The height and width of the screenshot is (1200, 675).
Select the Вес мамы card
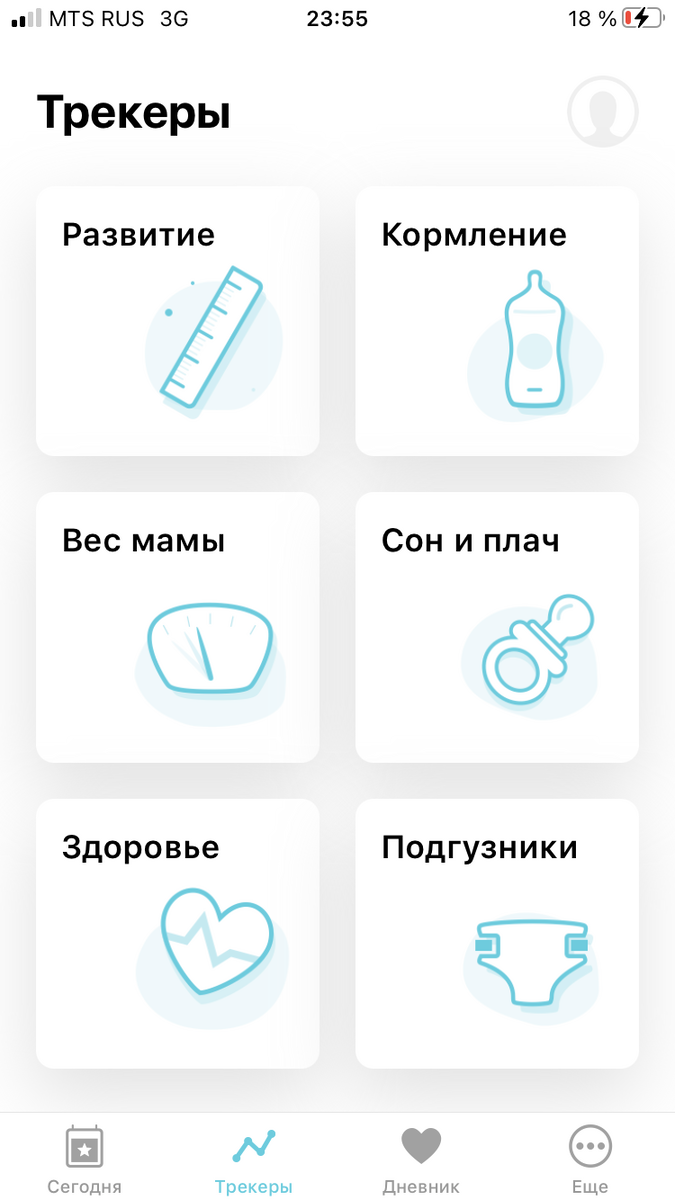pos(178,627)
